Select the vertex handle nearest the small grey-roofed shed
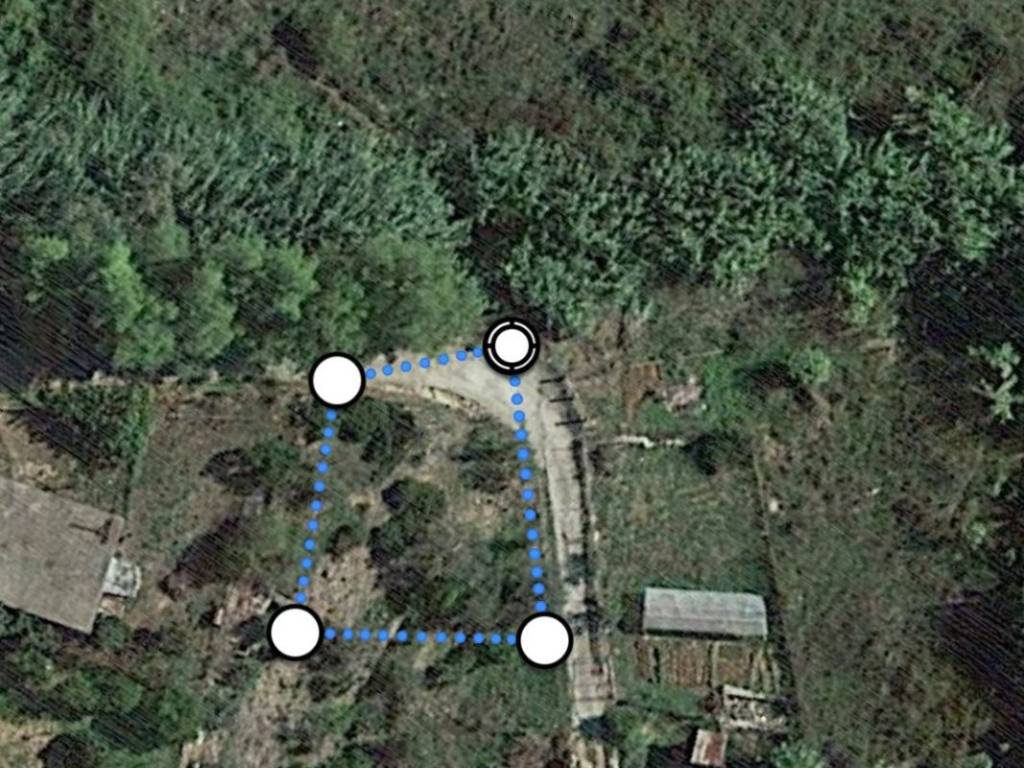This screenshot has width=1024, height=768. [x=545, y=640]
